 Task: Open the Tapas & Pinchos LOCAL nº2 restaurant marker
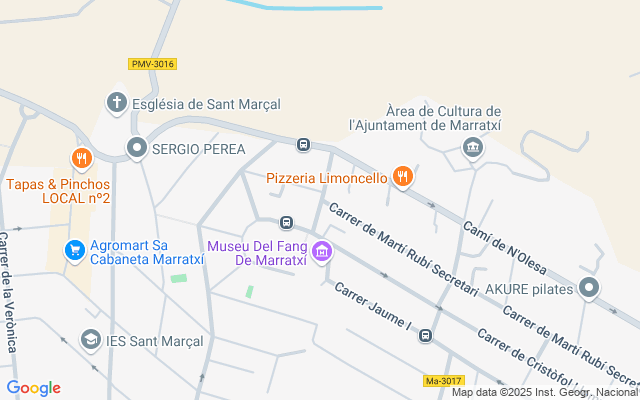pyautogui.click(x=82, y=158)
